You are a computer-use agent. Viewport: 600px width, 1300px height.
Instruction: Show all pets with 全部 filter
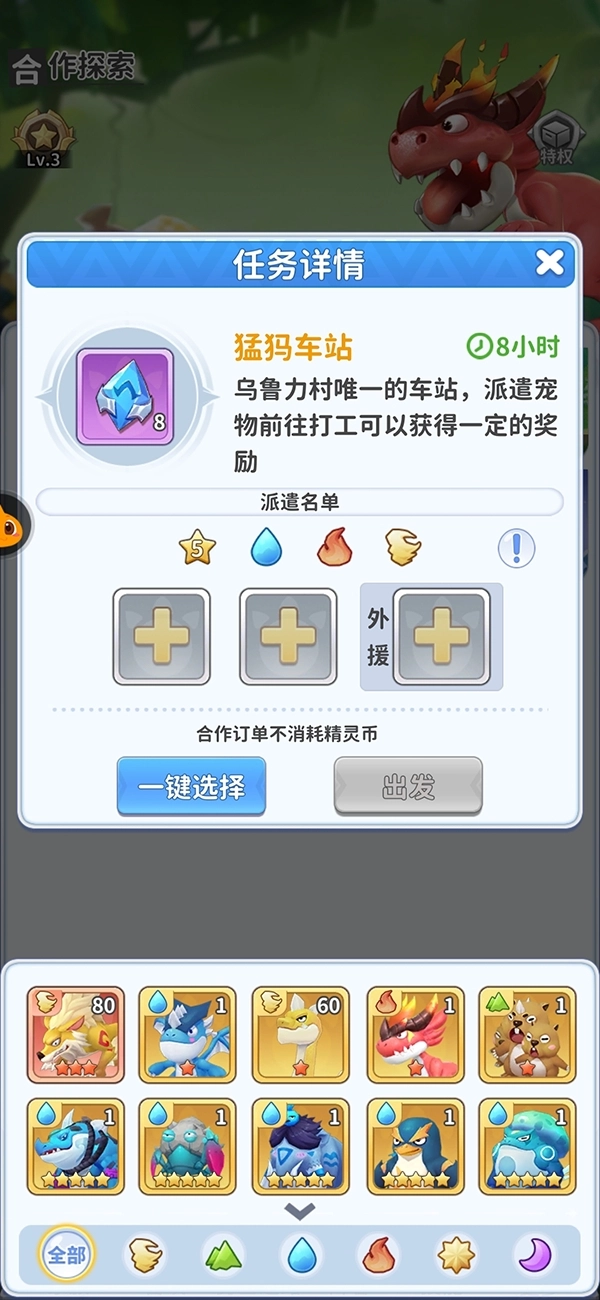point(67,1255)
